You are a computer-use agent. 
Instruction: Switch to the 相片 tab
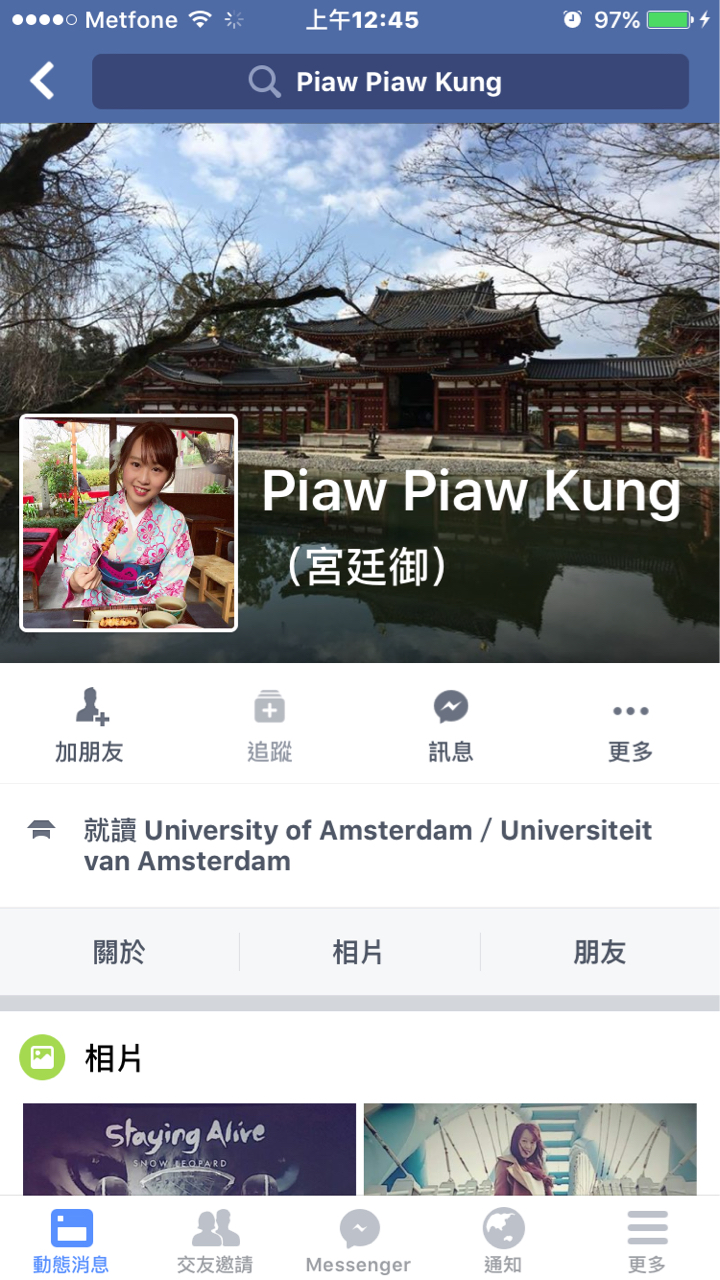click(x=359, y=952)
